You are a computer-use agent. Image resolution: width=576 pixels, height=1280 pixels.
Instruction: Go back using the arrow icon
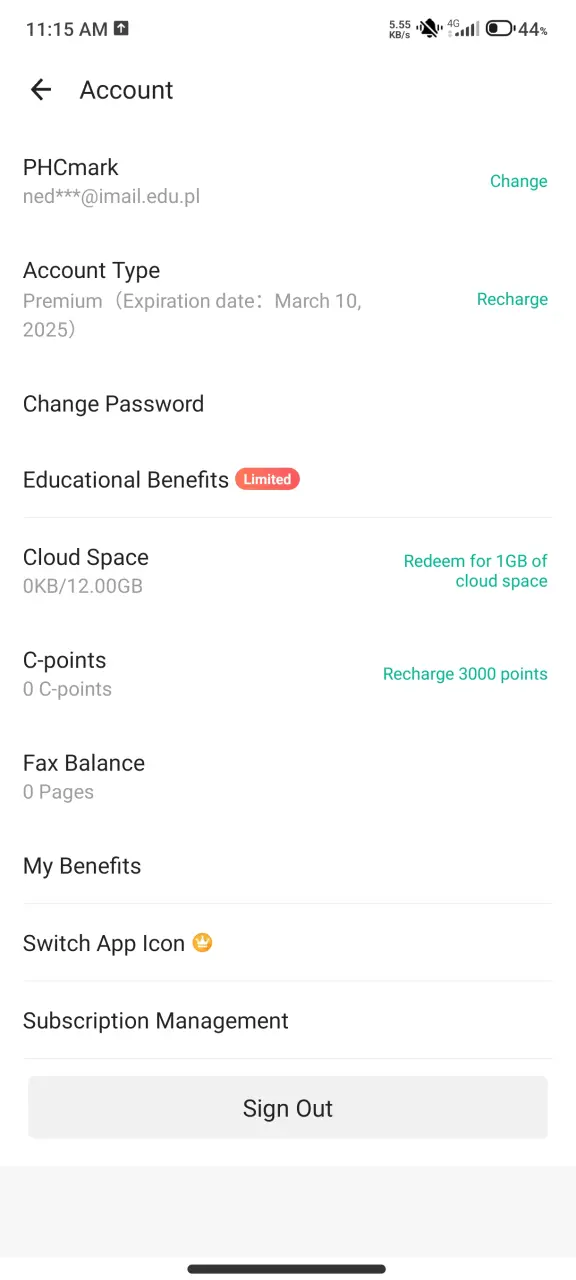40,90
